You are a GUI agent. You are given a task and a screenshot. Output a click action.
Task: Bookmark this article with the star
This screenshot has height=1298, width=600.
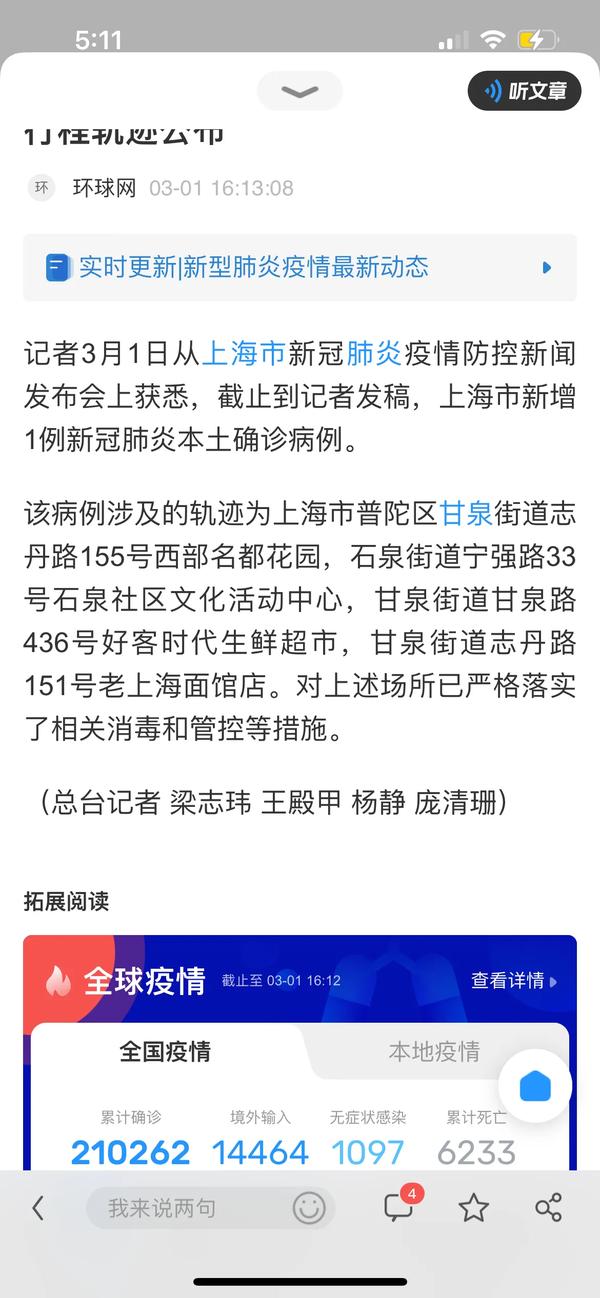point(473,1208)
